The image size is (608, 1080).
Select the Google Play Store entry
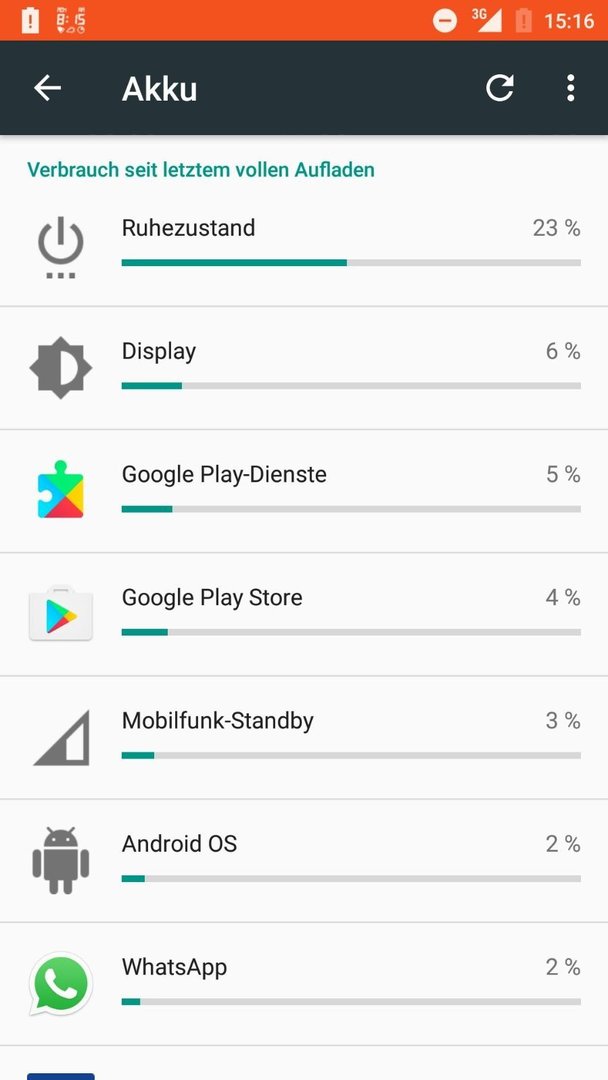[304, 614]
